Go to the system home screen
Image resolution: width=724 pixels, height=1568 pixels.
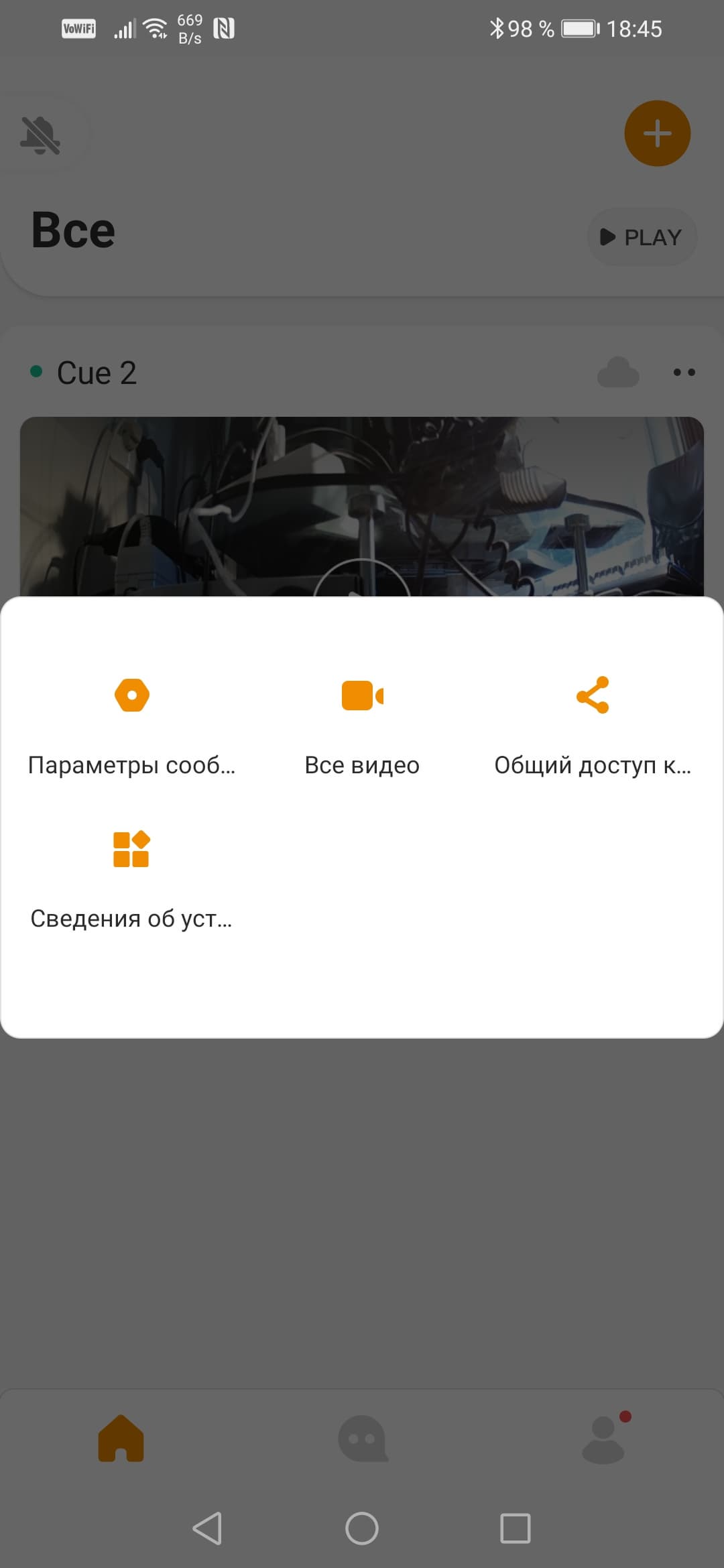click(362, 1528)
